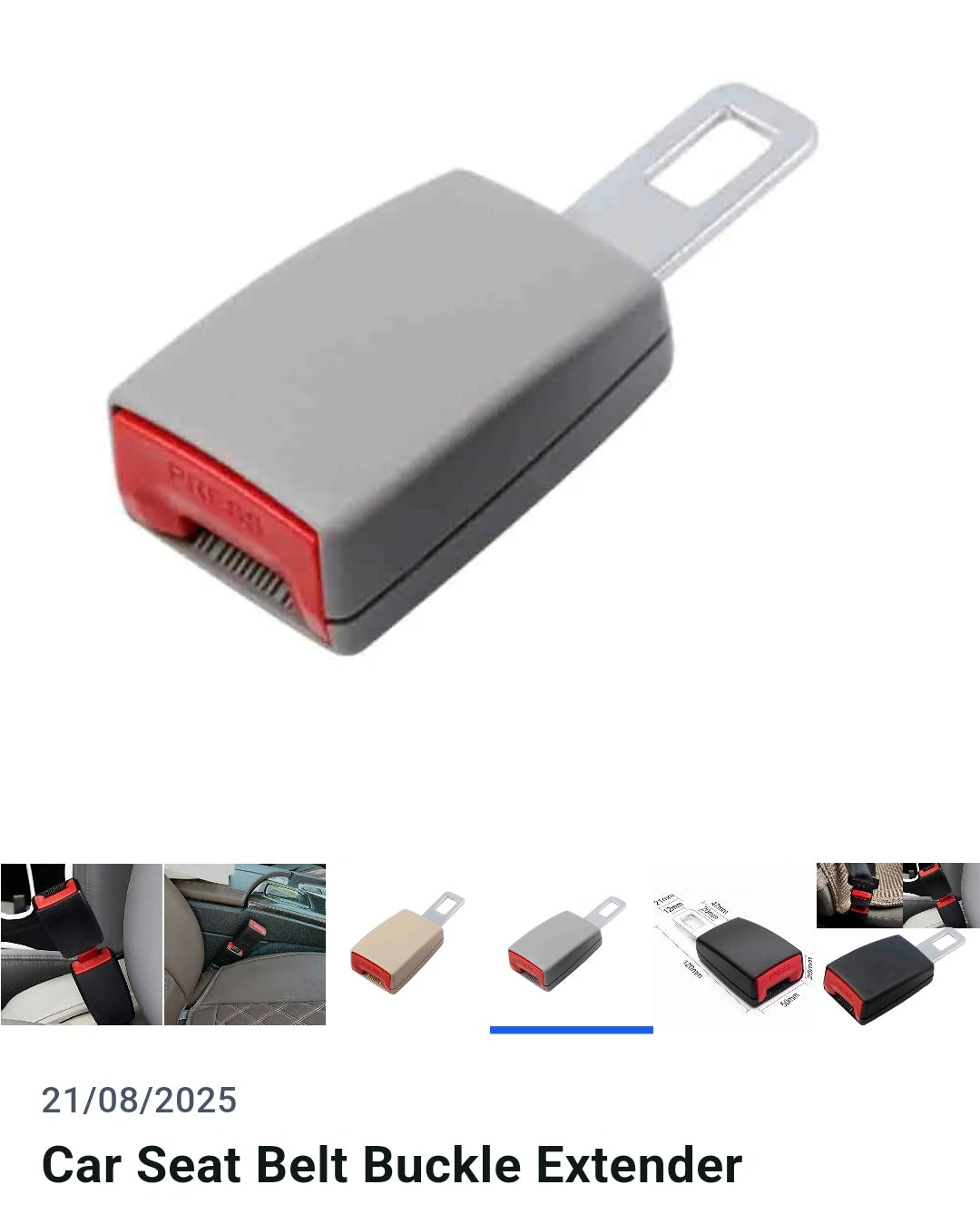Open the black extender dimensions thumbnail

[734, 944]
